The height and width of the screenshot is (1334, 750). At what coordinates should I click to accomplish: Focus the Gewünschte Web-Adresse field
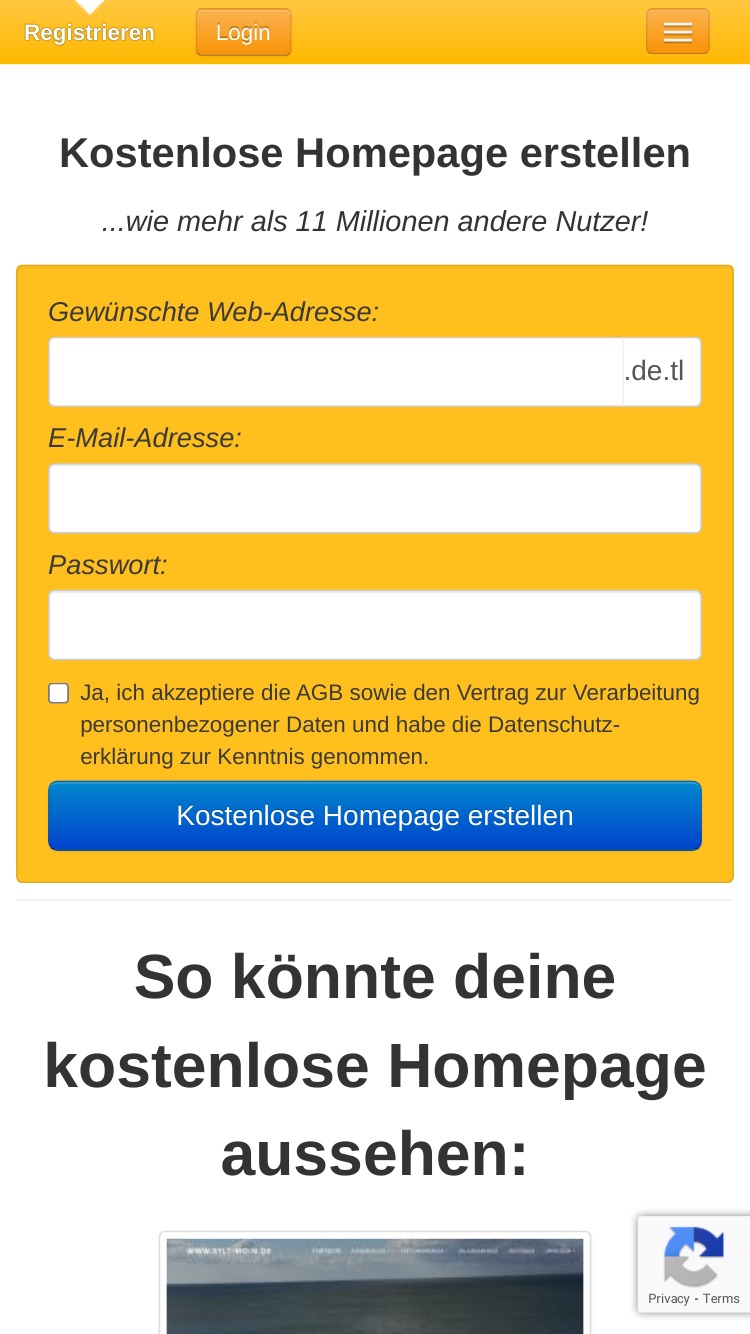coord(336,372)
